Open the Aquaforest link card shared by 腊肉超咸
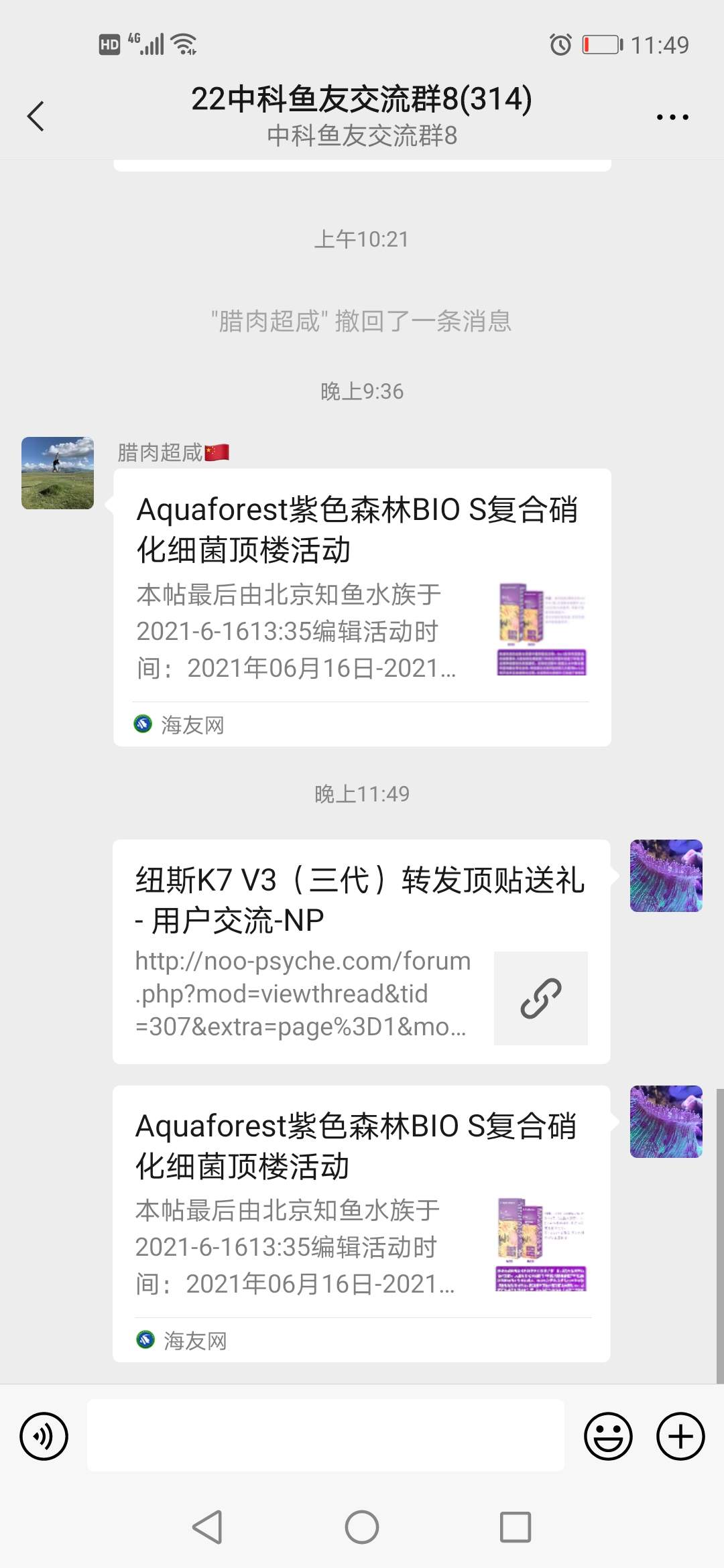Screen dimensions: 724x1568 pyautogui.click(x=362, y=607)
